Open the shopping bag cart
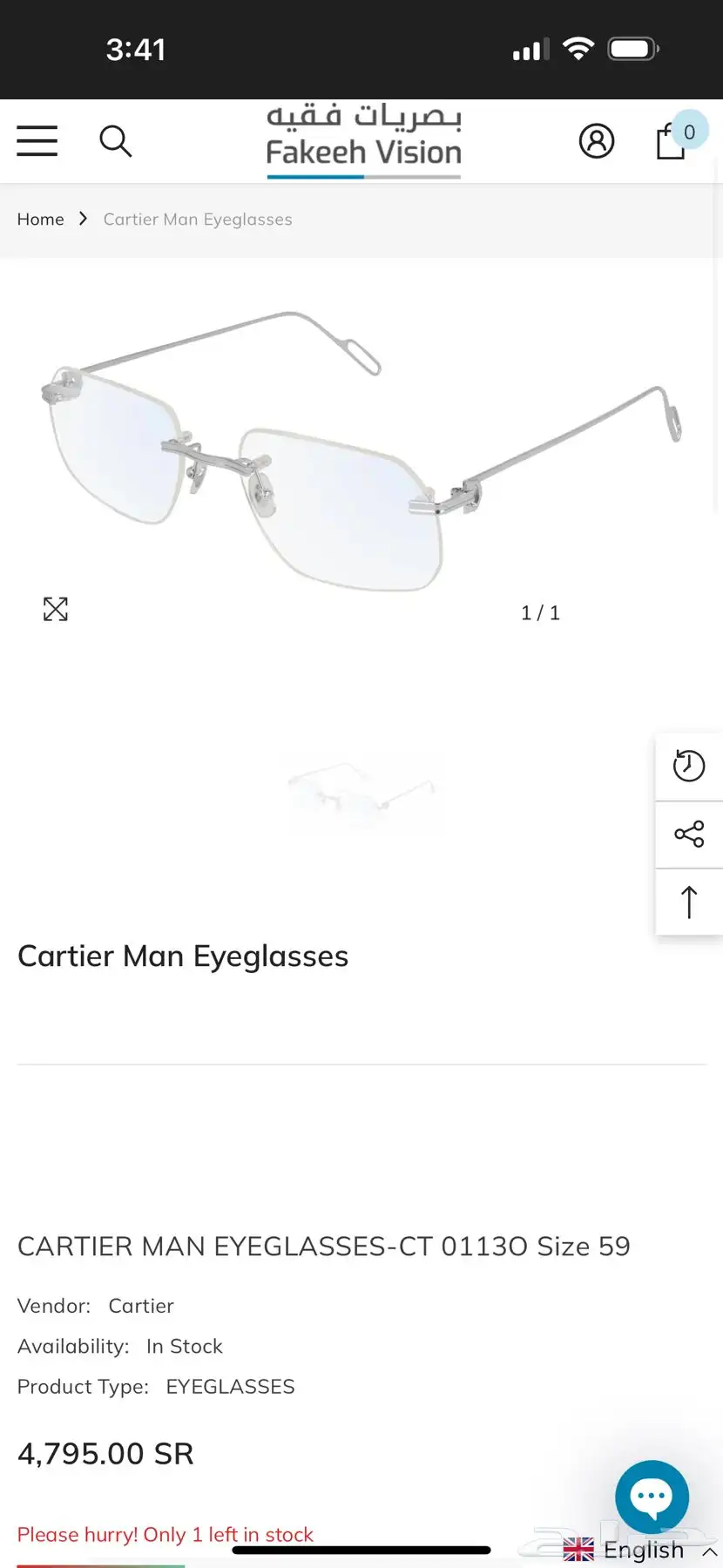Image resolution: width=723 pixels, height=1568 pixels. point(672,141)
